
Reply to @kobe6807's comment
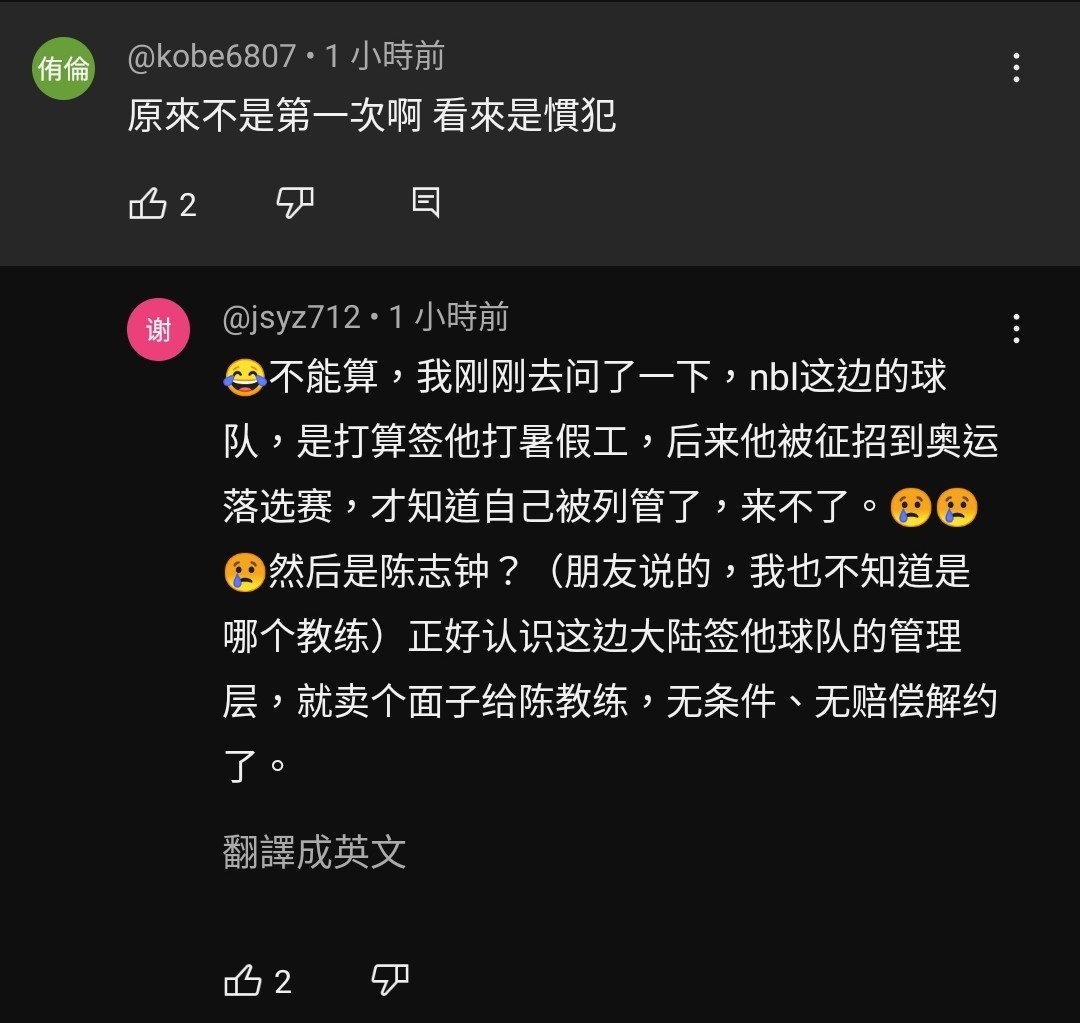[x=426, y=203]
